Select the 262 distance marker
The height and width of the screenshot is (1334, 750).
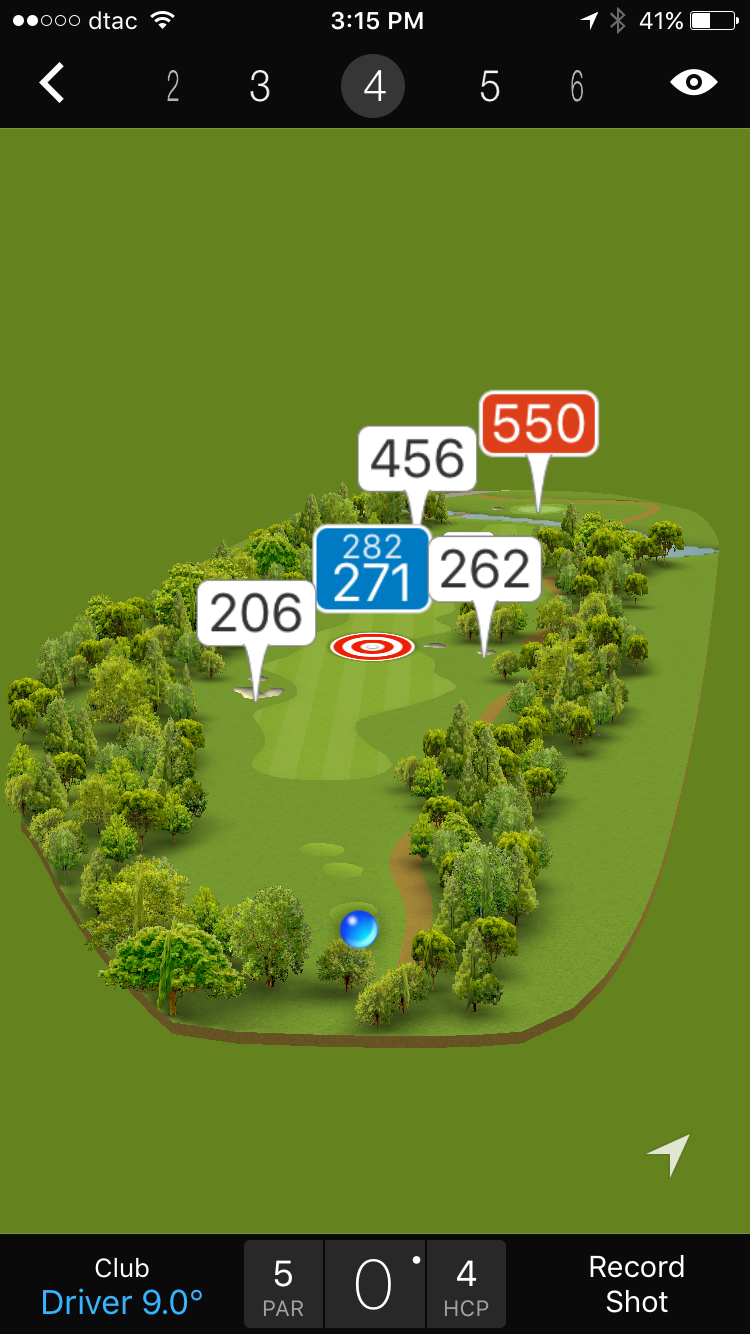click(x=485, y=570)
